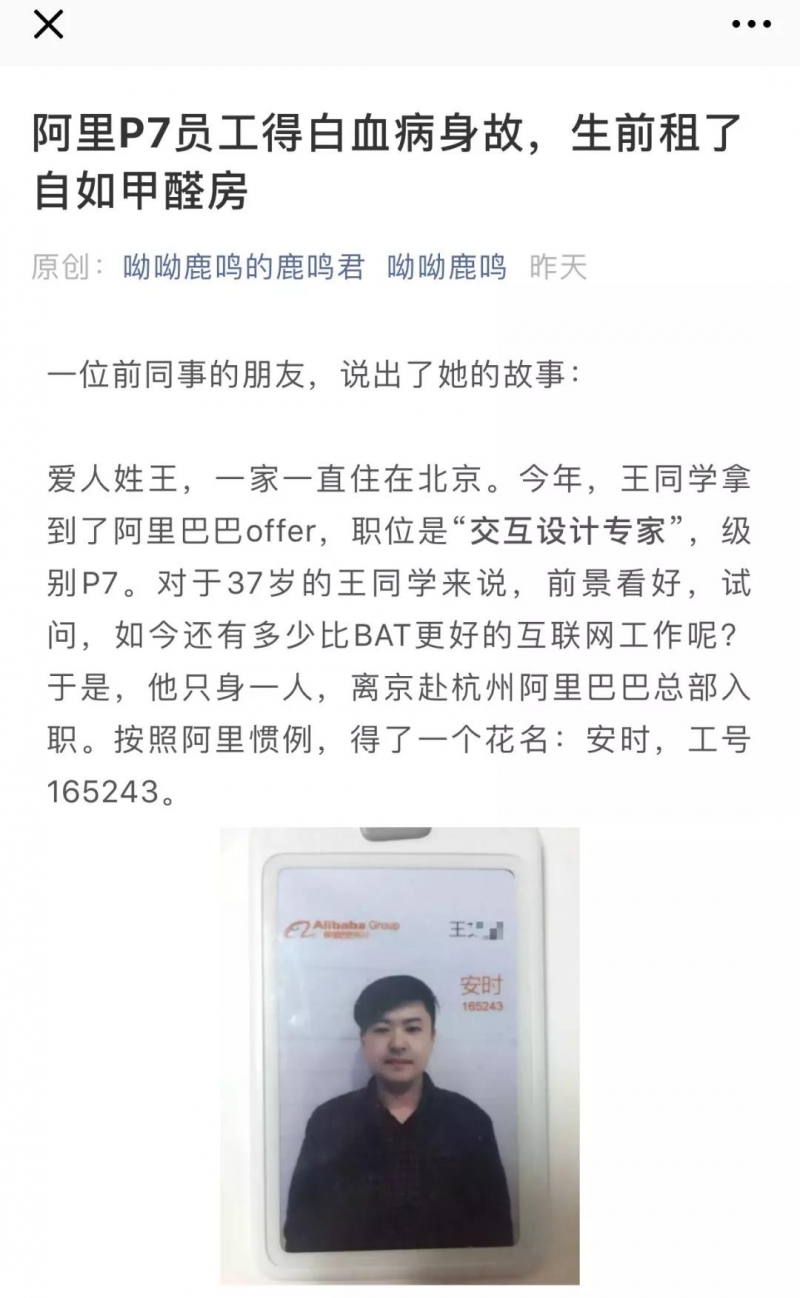Open author link 呦呦鹿鸣的鹿鸣君
Screen dimensions: 800x1298
click(243, 267)
